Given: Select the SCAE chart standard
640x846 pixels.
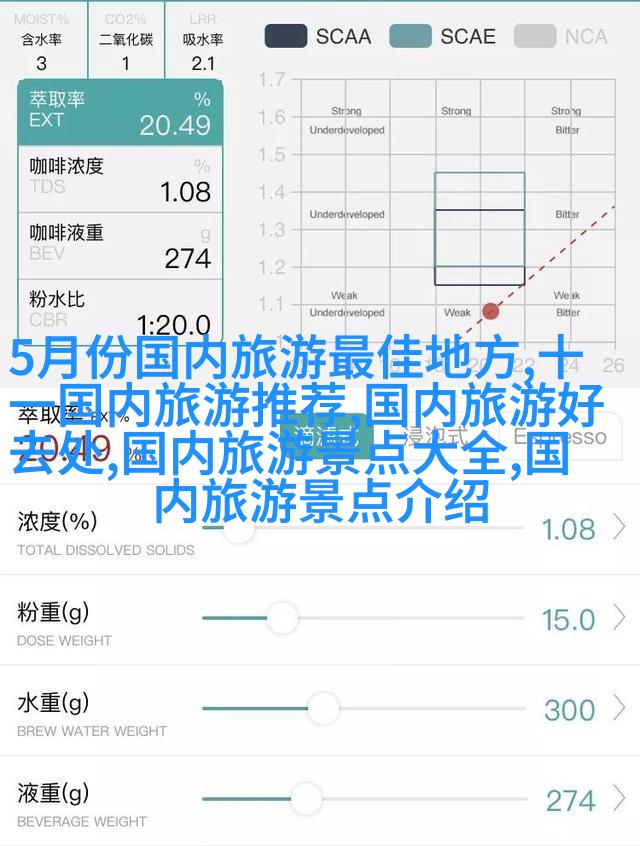Looking at the screenshot, I should 442,36.
